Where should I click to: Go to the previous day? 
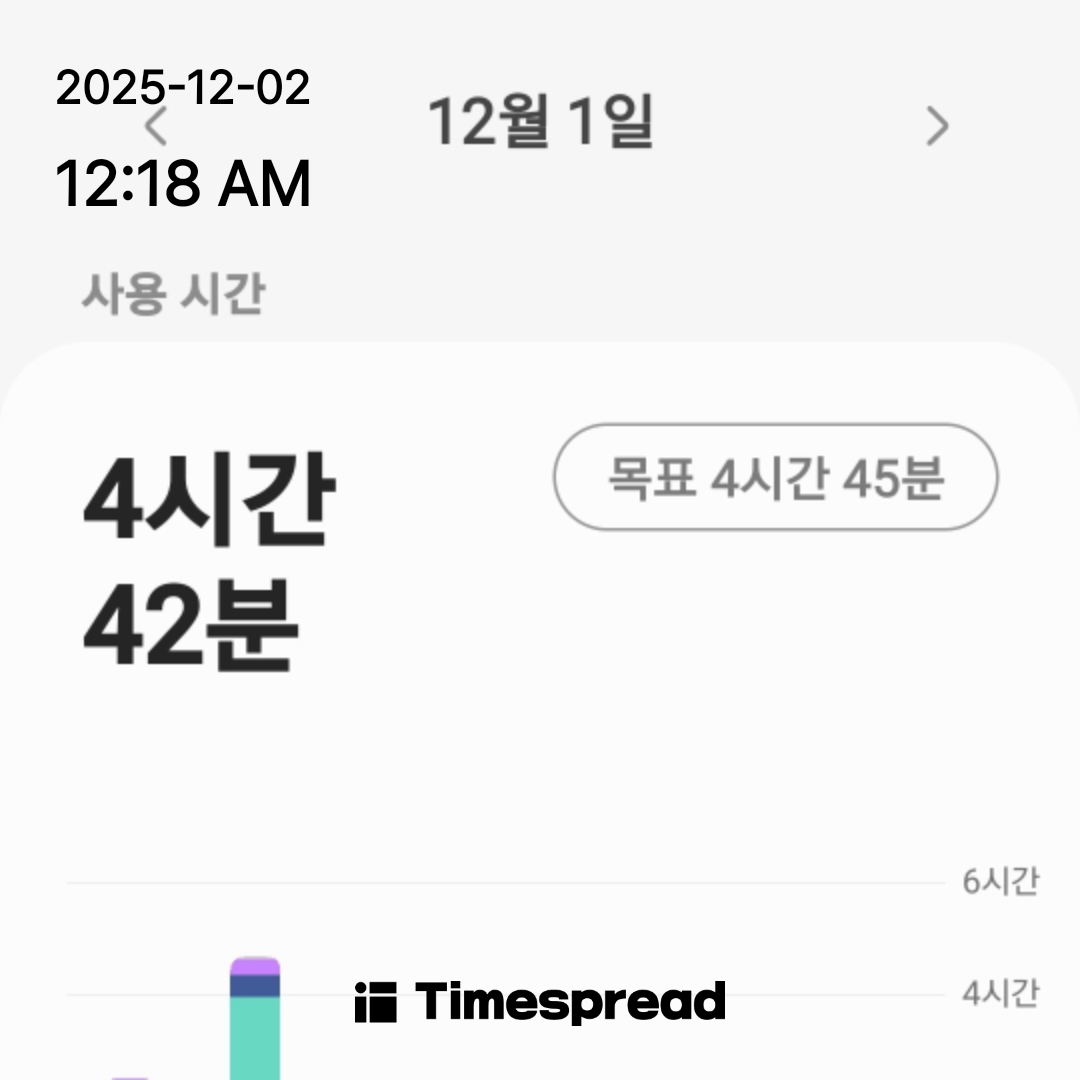tap(156, 127)
